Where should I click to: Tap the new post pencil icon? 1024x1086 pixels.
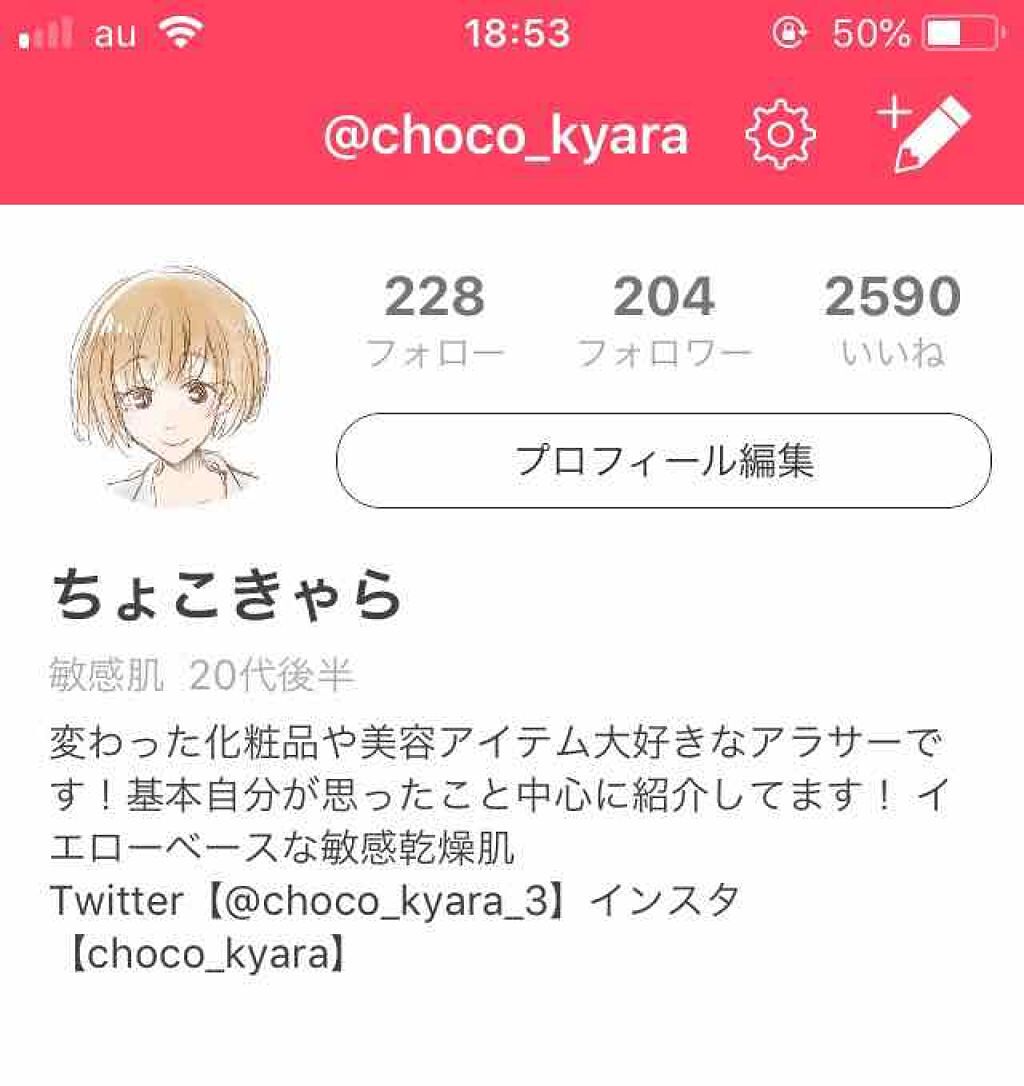coord(920,135)
